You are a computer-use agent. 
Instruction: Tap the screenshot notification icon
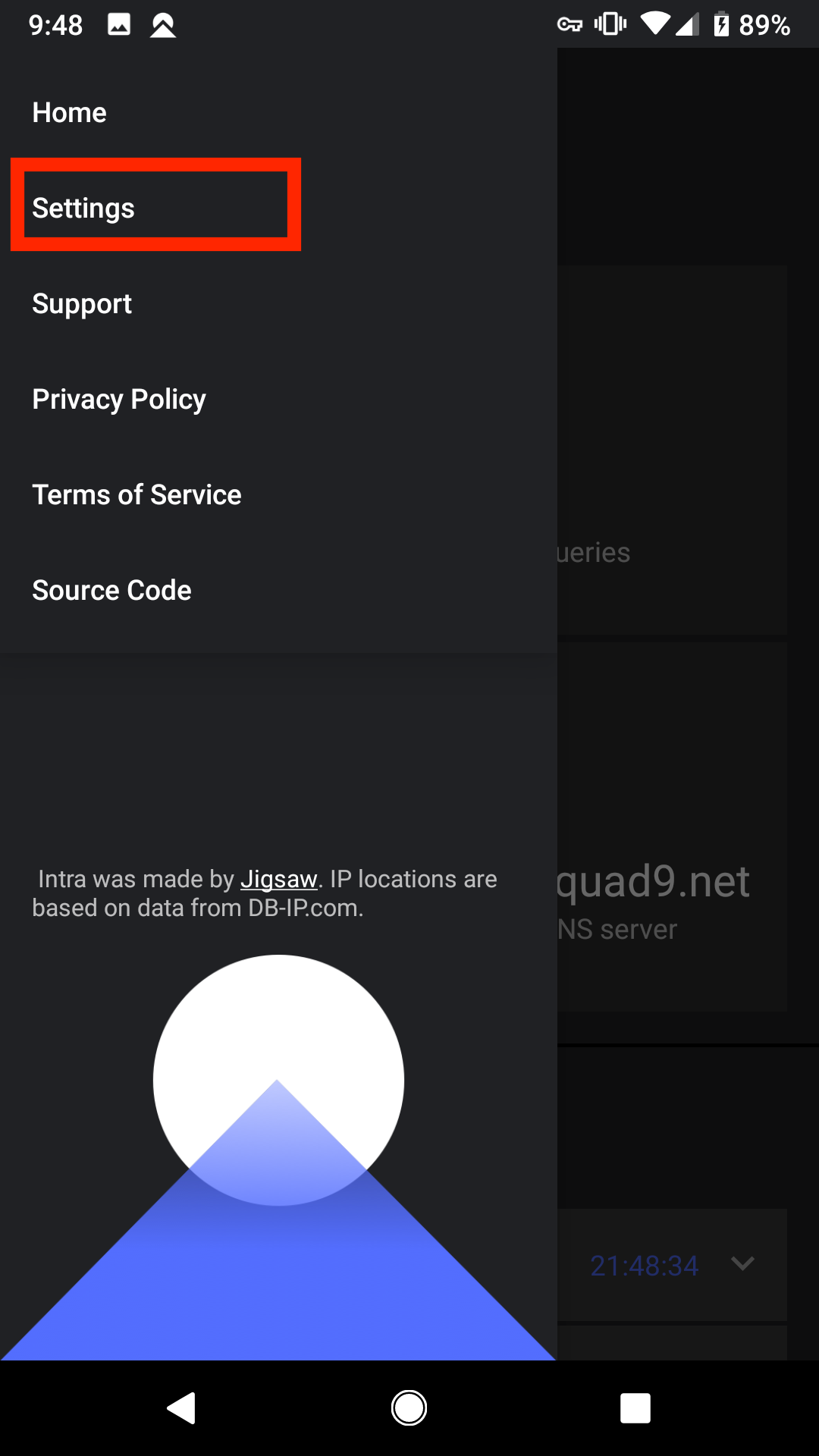119,24
